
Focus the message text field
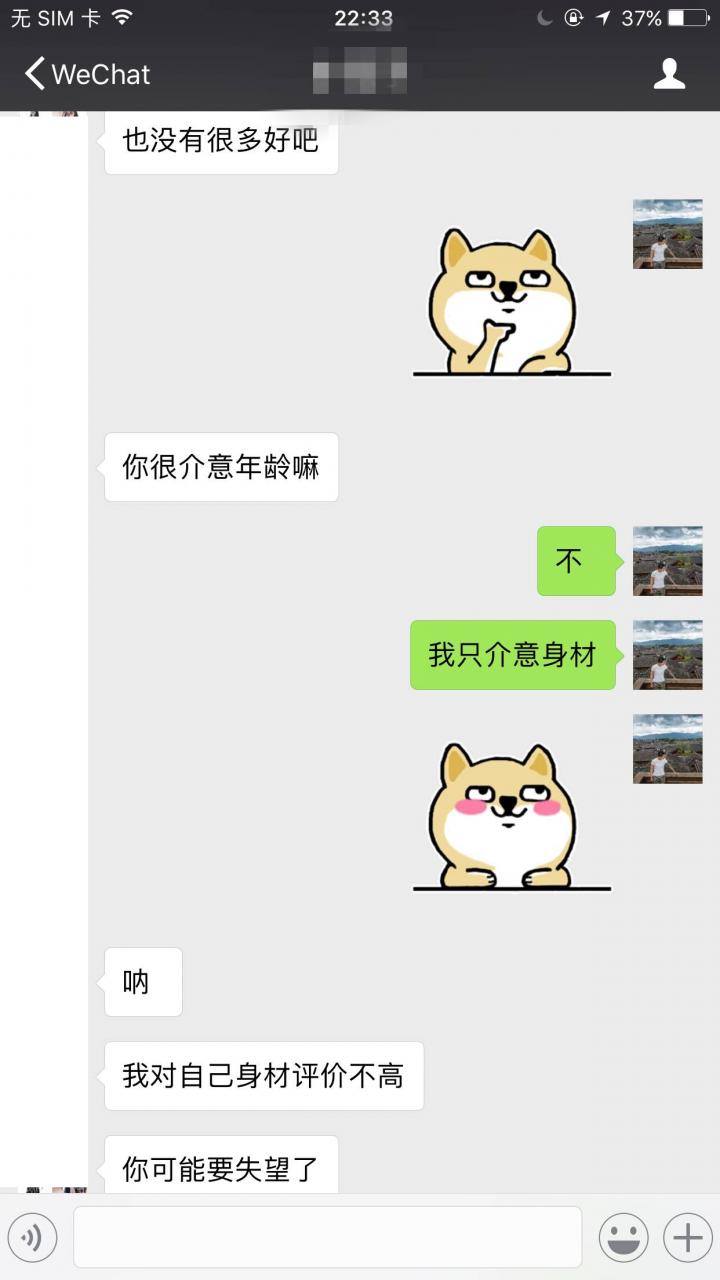(327, 1238)
